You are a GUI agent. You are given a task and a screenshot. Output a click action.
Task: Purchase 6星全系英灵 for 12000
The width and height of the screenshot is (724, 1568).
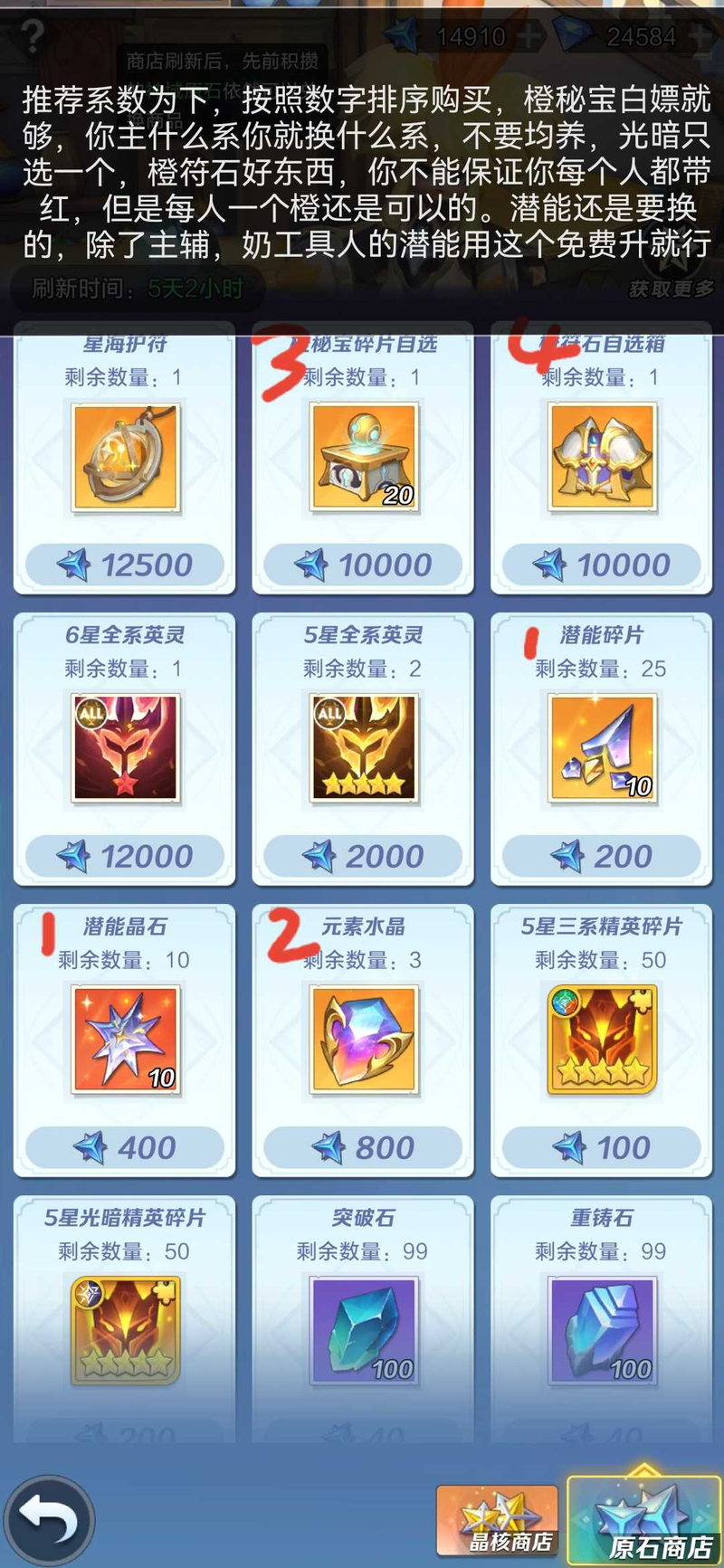coord(125,857)
